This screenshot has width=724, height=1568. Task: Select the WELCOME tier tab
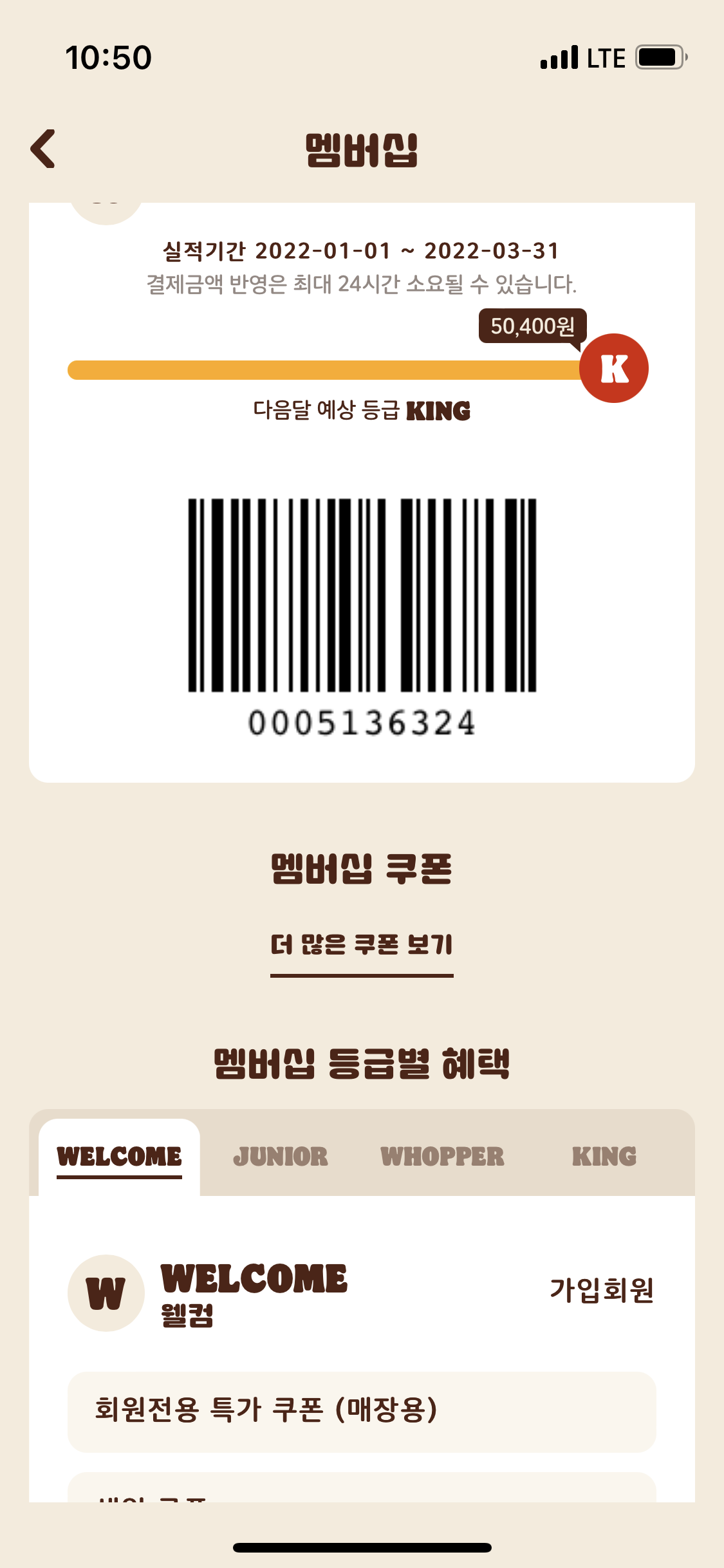point(119,1157)
